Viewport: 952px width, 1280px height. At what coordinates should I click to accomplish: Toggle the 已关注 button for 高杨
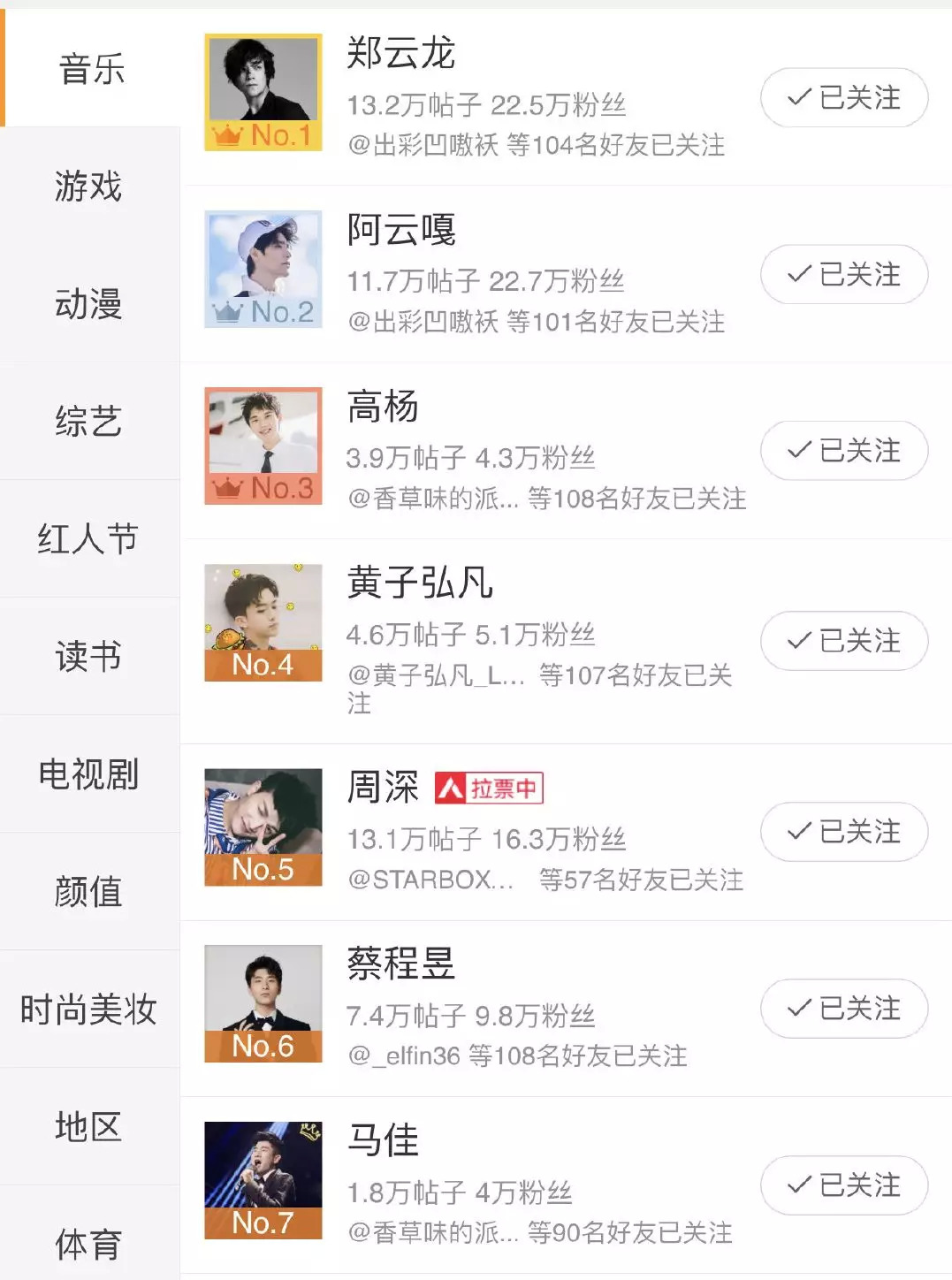(x=843, y=450)
